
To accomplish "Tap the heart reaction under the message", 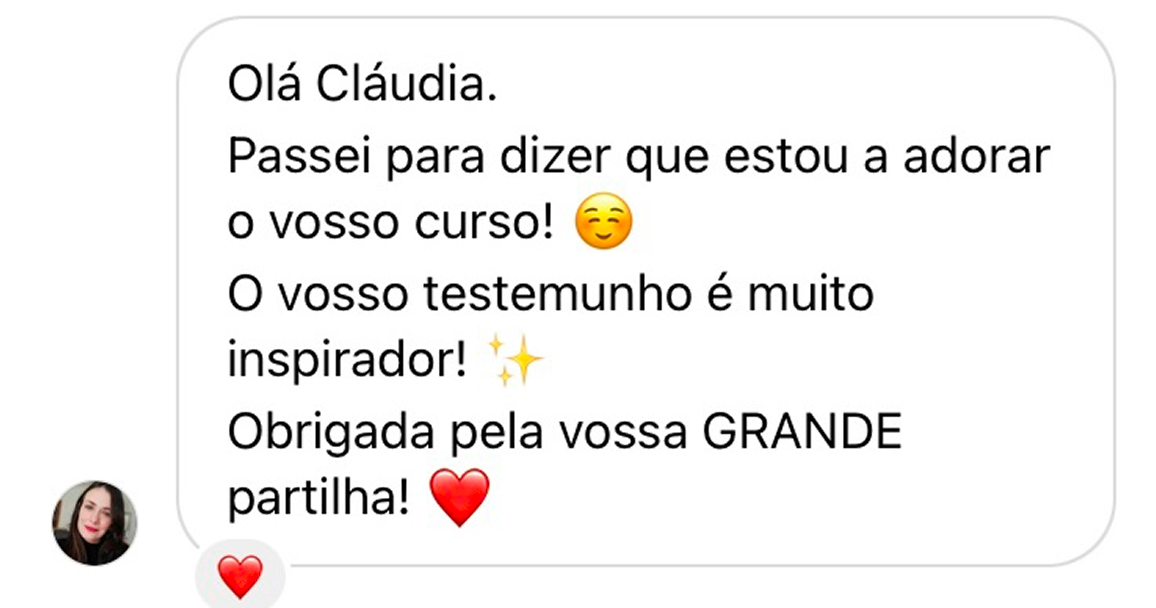I will tap(240, 577).
